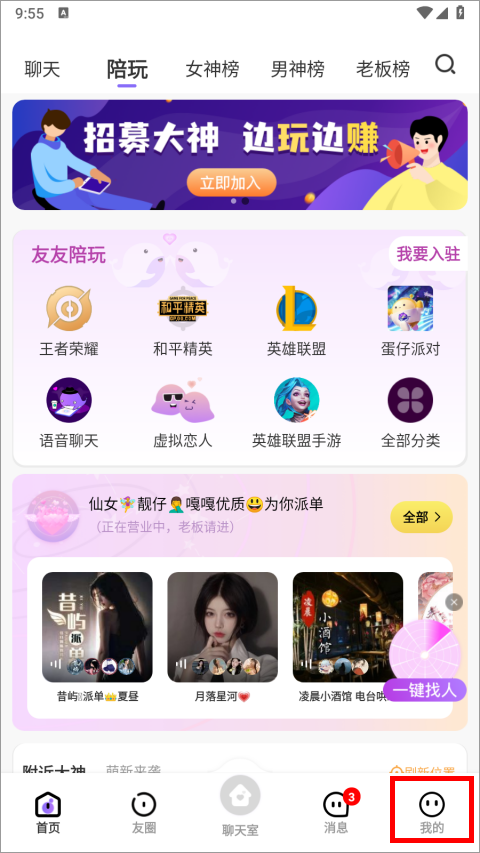
Task: View 全部分类 categories
Action: point(410,413)
